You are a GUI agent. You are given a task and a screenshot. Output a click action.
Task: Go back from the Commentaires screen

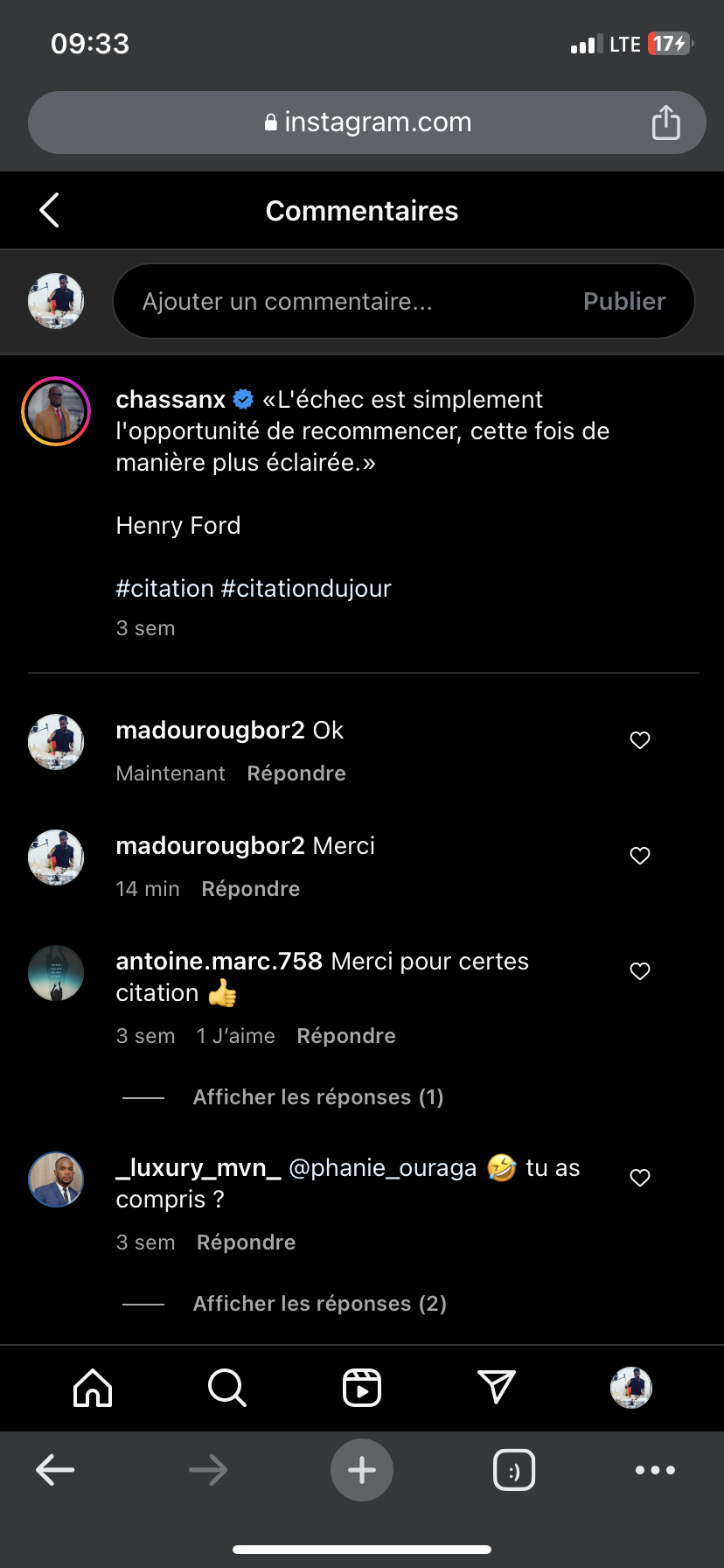coord(50,210)
